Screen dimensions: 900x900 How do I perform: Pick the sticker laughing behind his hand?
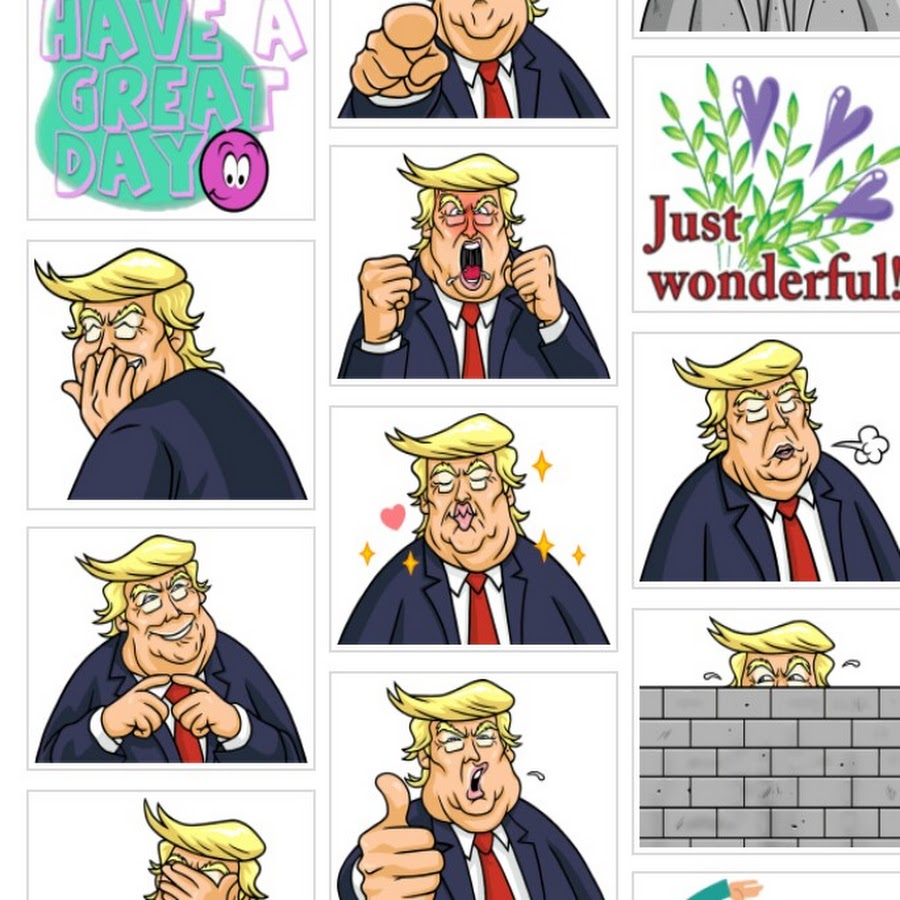tap(170, 375)
